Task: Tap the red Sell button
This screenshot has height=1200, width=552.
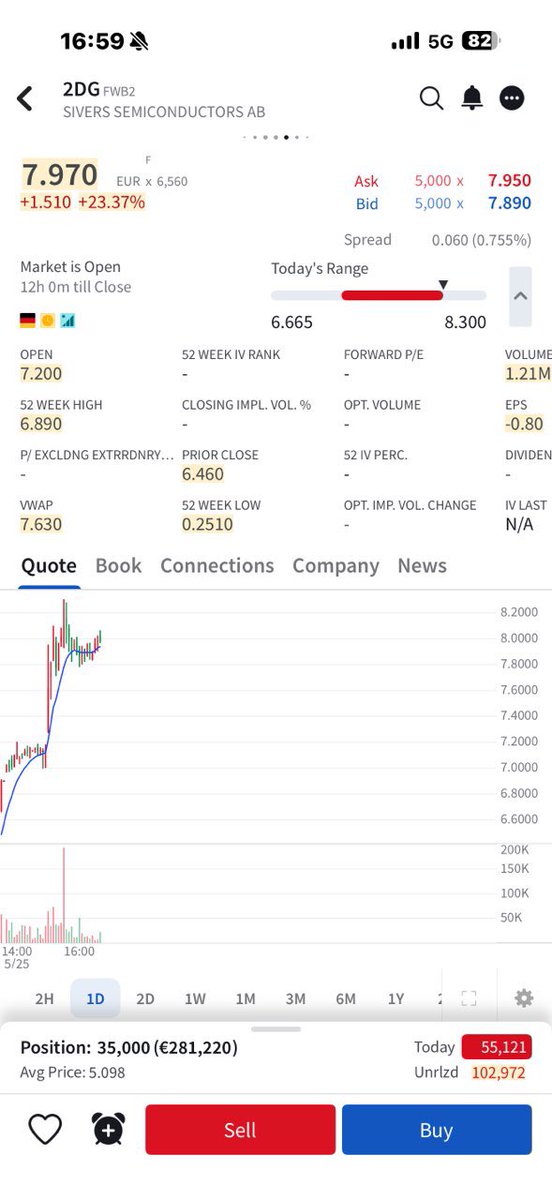Action: tap(240, 1130)
